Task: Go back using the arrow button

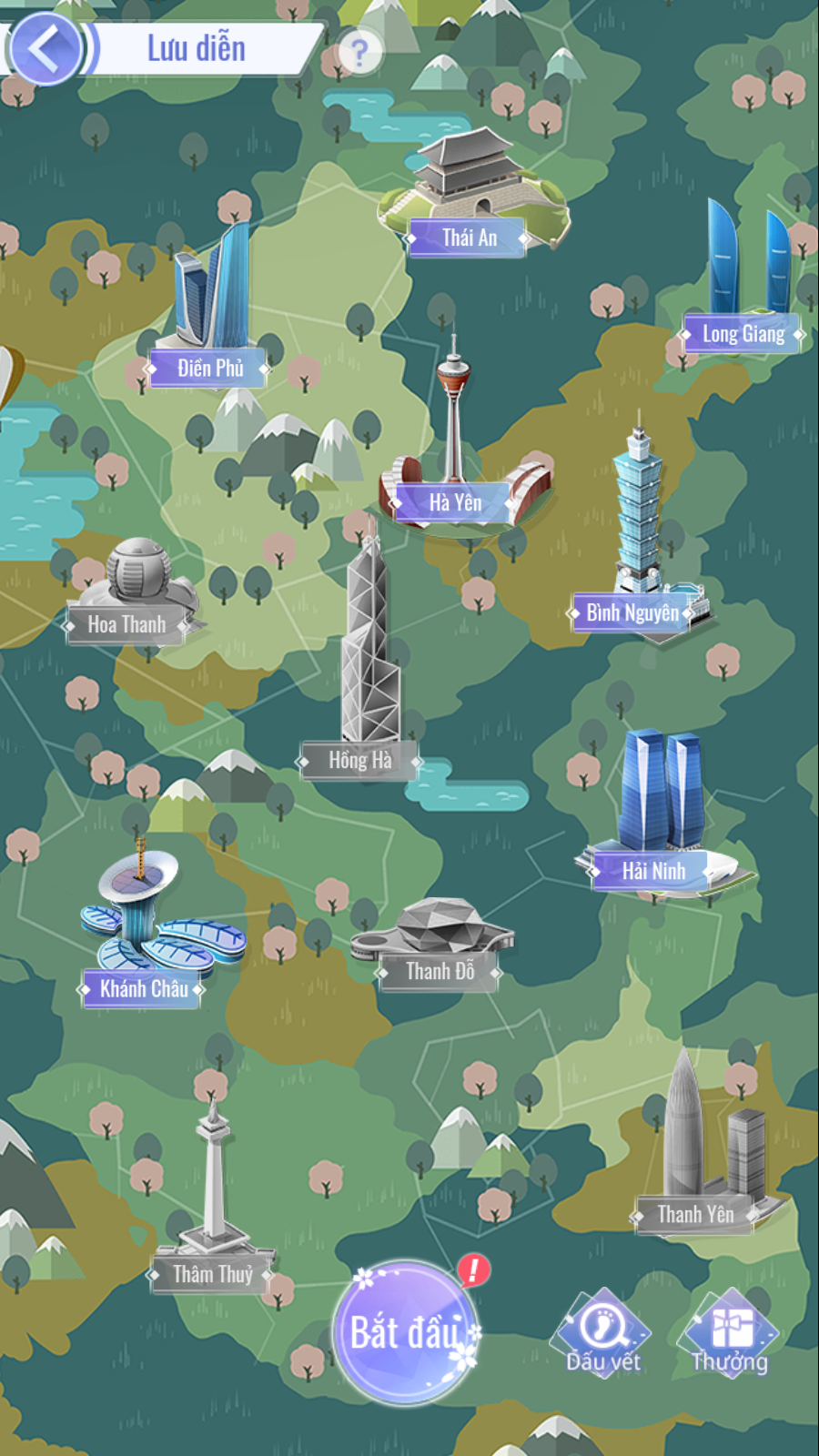Action: [44, 48]
